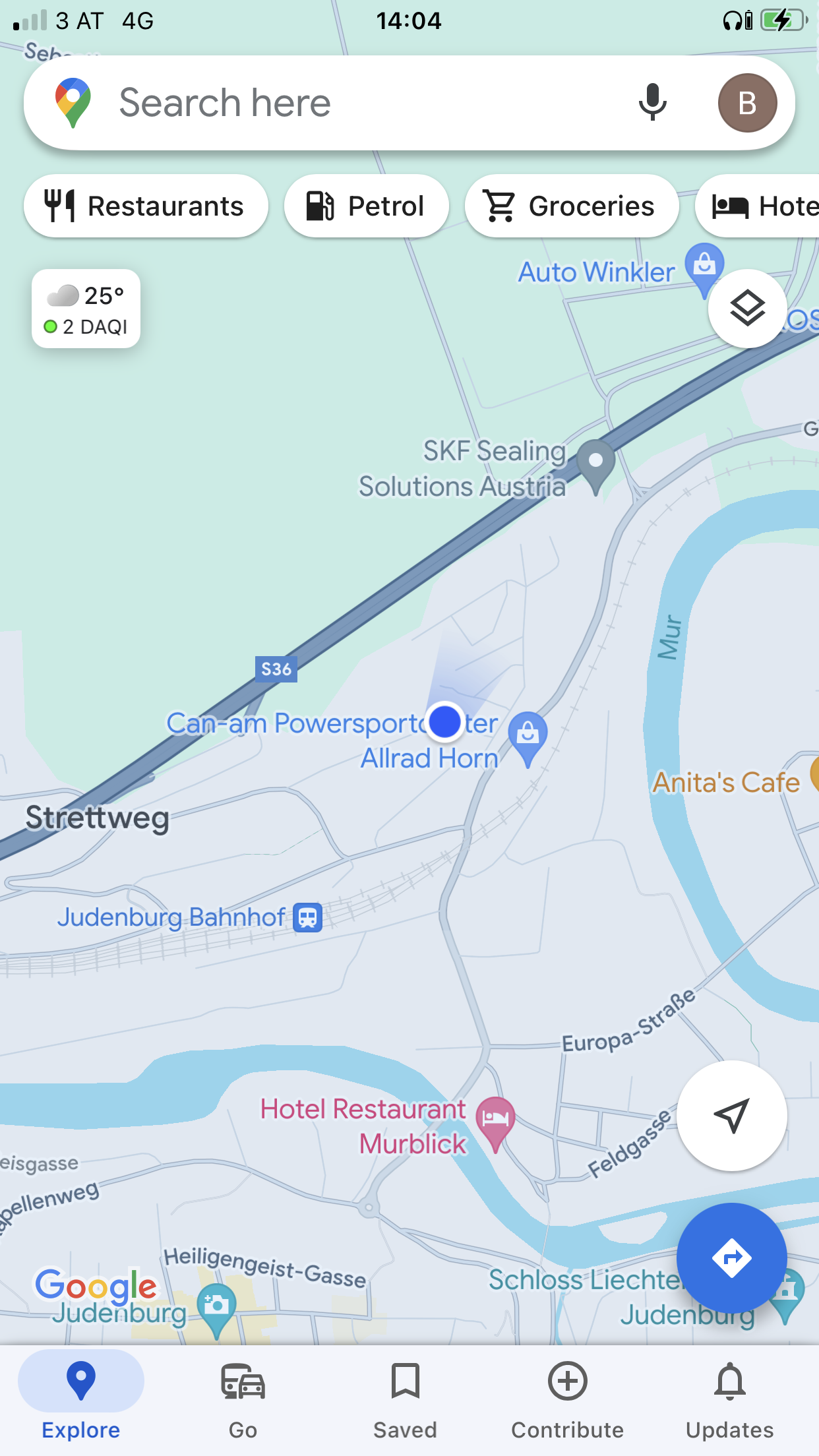The height and width of the screenshot is (1456, 819).
Task: Select the Judenburg Bahnhof station marker
Action: click(x=307, y=917)
